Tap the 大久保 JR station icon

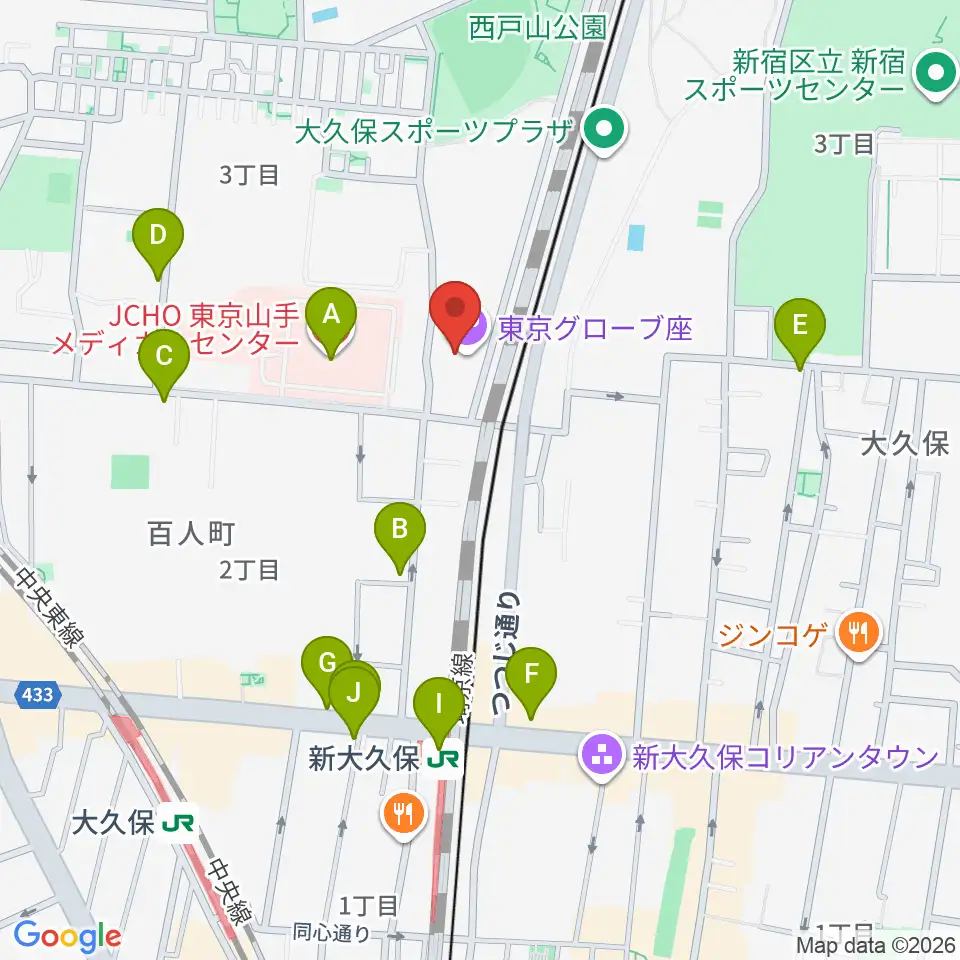[x=178, y=822]
